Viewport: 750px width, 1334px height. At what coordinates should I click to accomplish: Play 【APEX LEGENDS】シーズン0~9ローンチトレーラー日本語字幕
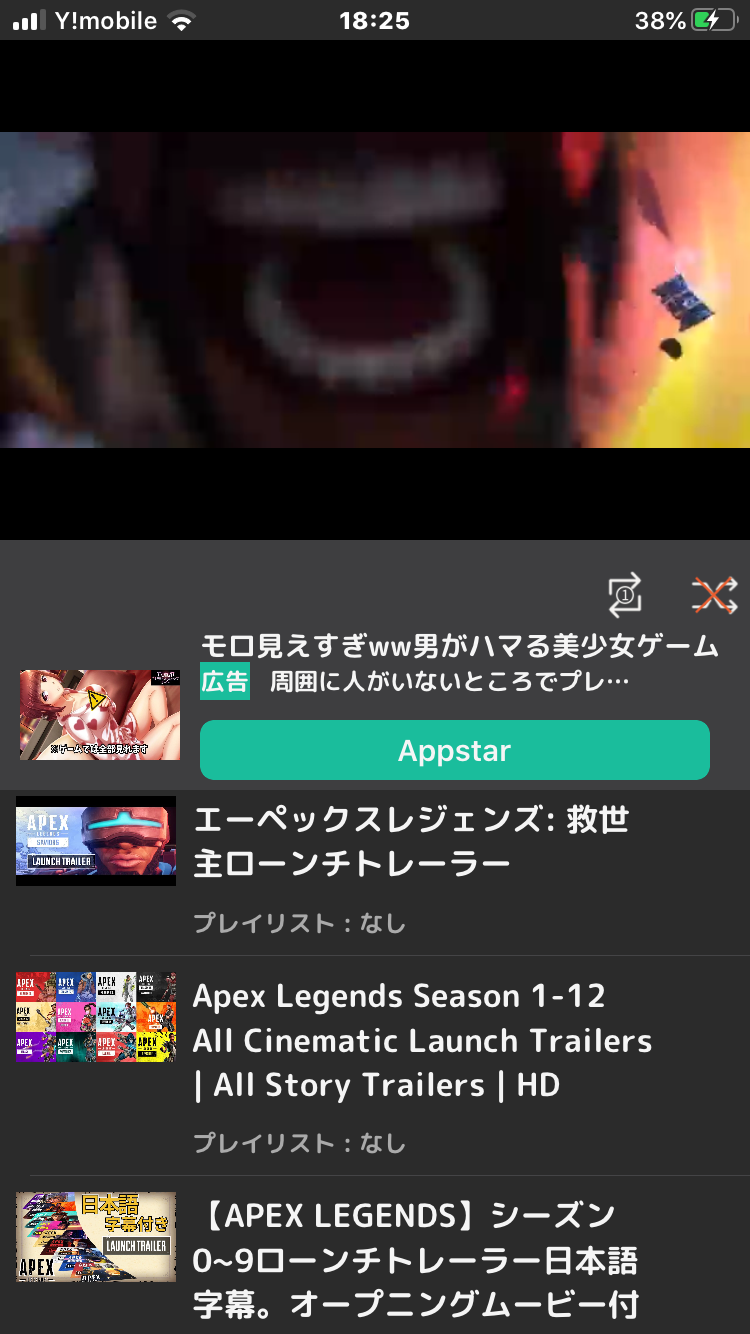point(415,1260)
